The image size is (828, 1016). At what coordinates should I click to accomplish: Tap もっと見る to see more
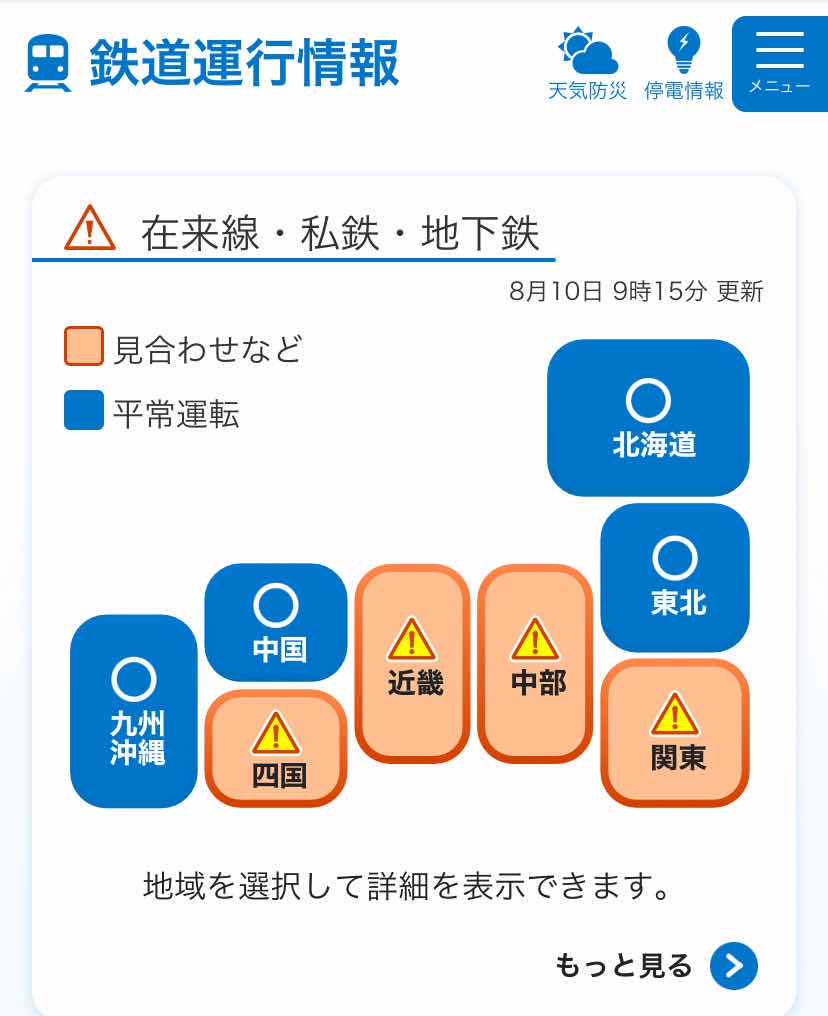pyautogui.click(x=656, y=965)
